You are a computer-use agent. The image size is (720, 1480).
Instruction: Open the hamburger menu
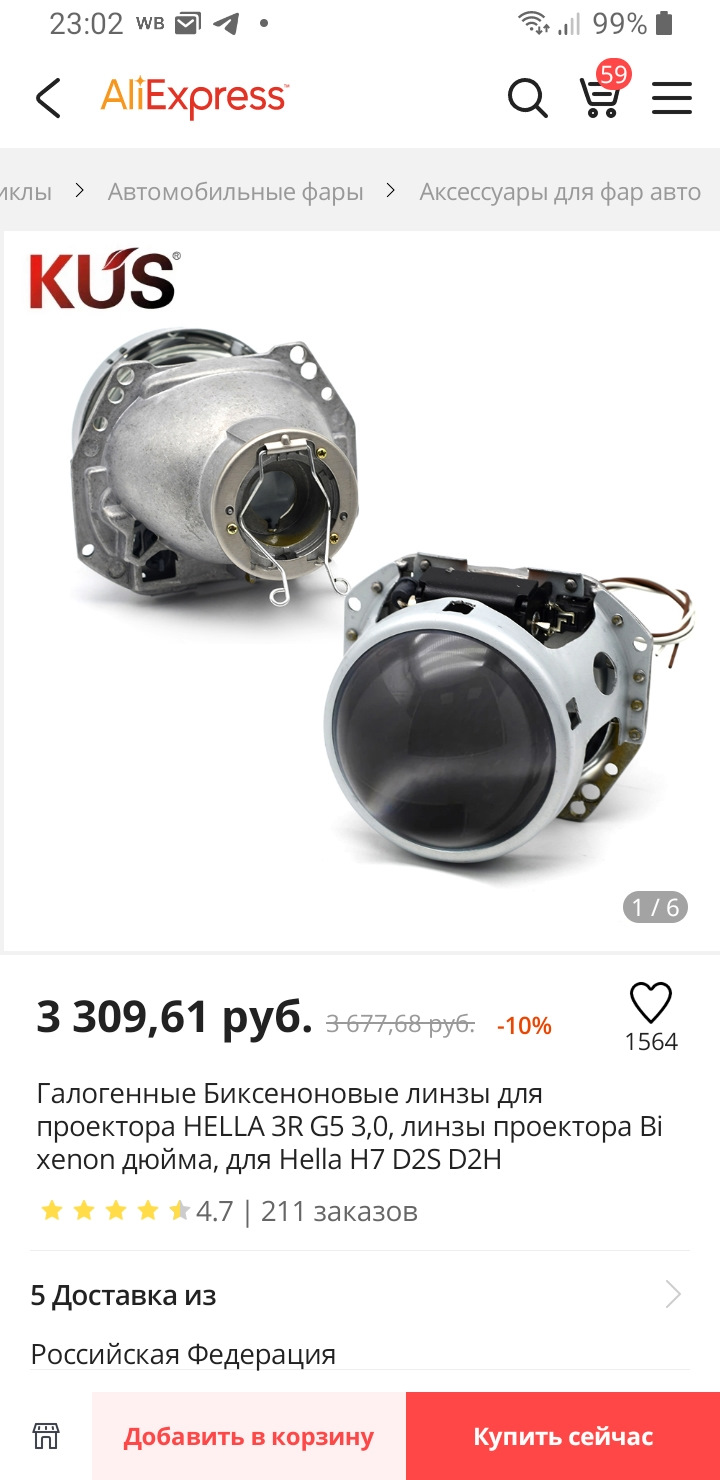tap(672, 98)
